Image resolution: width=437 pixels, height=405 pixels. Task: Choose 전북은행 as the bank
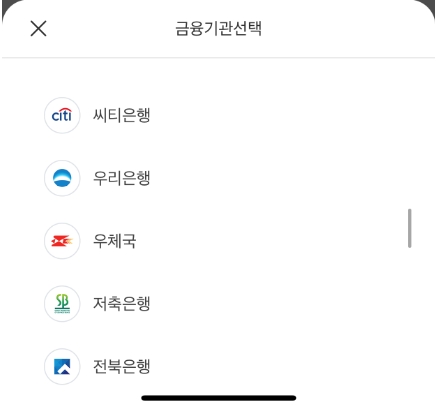coord(218,366)
